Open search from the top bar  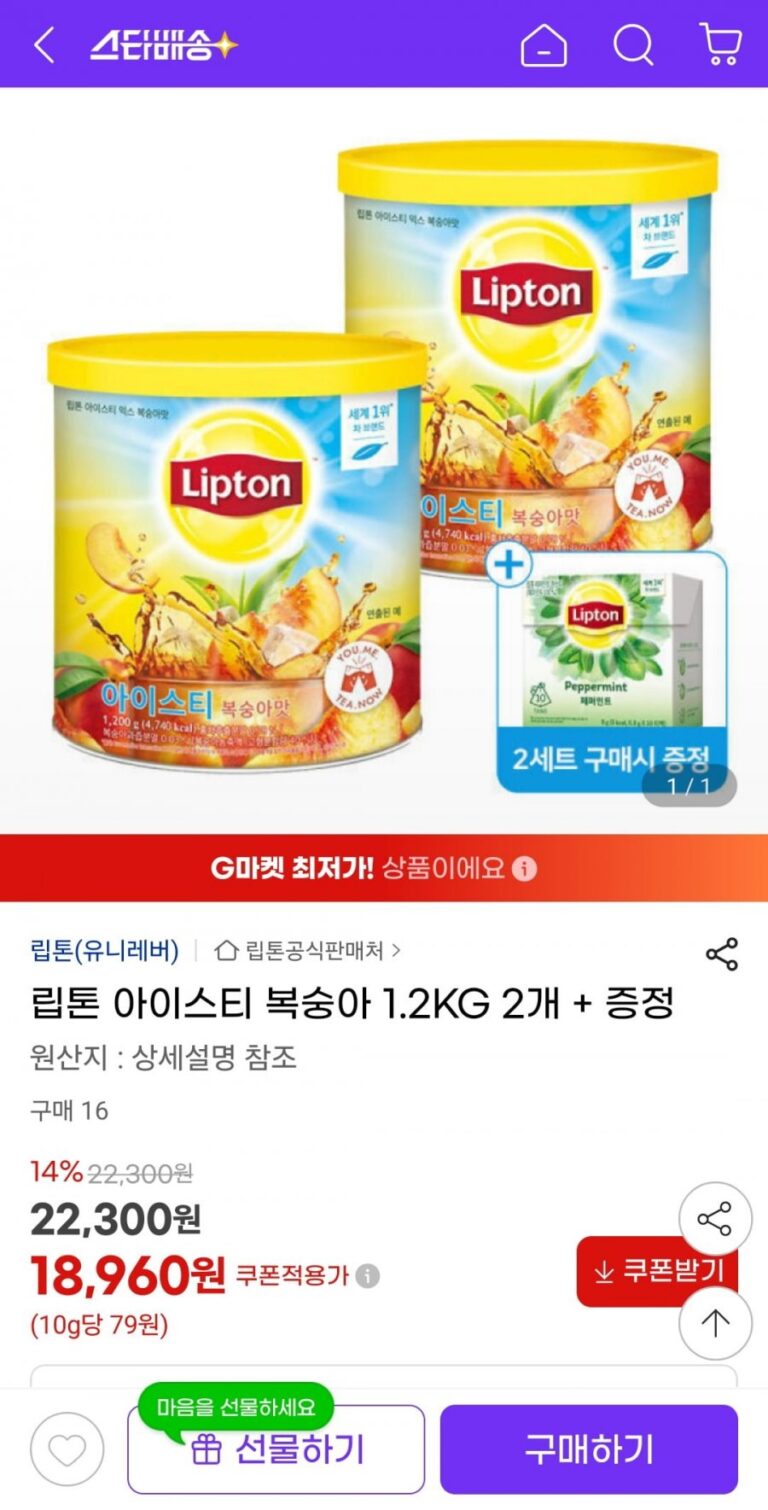tap(633, 45)
